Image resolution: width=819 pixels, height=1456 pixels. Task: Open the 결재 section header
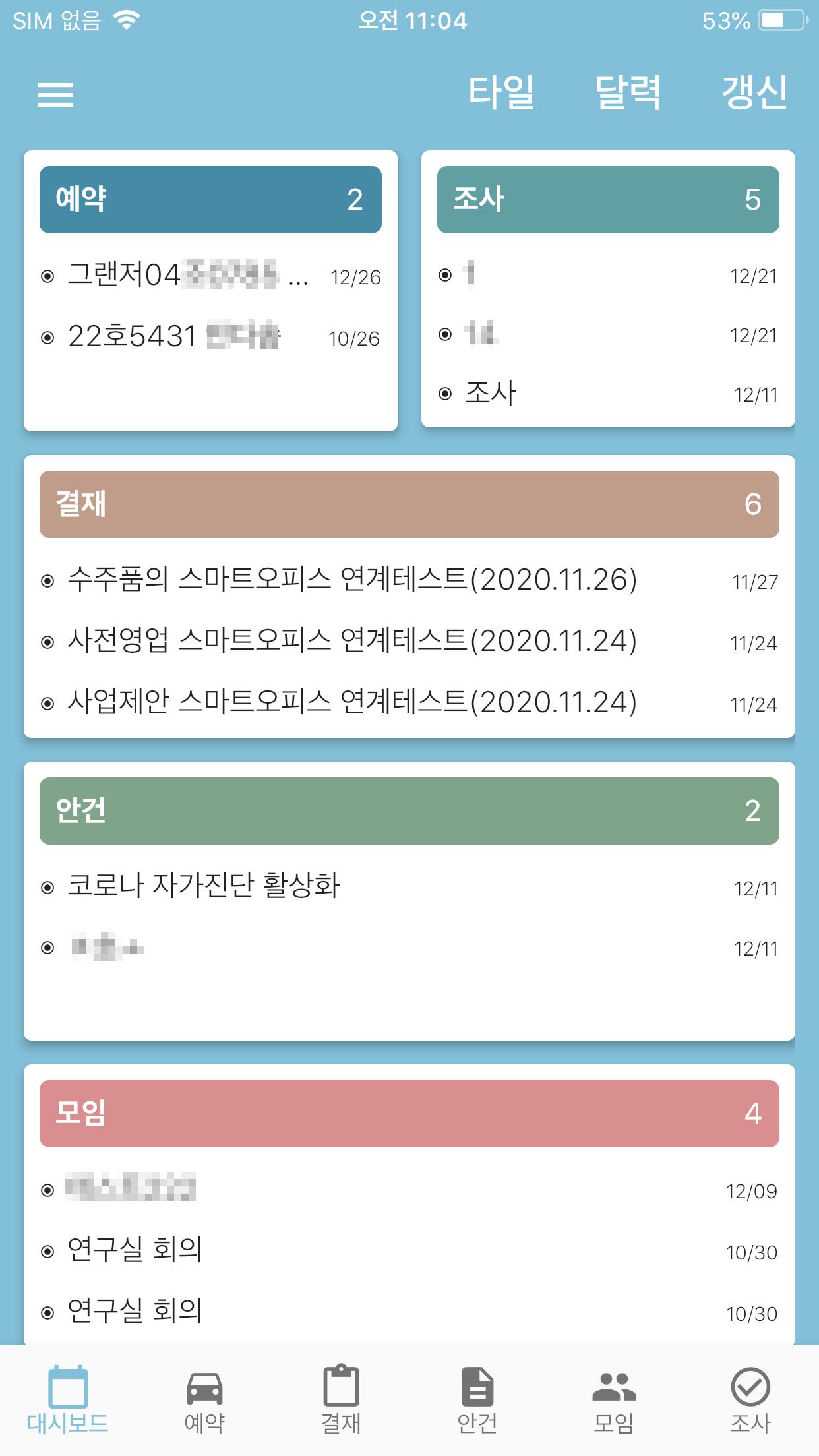(x=409, y=504)
